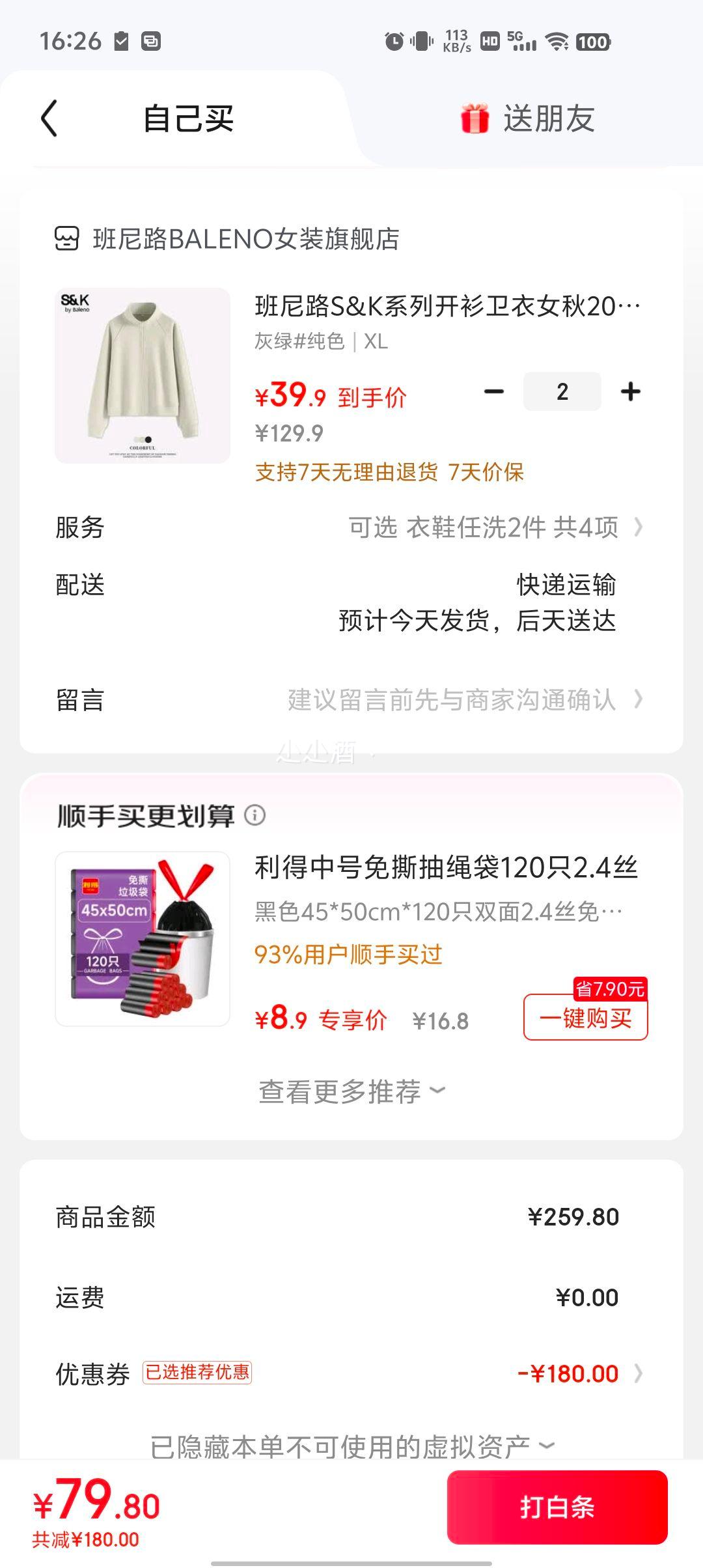Switch to the 送朋友 tab
Image resolution: width=703 pixels, height=1568 pixels.
coord(527,119)
